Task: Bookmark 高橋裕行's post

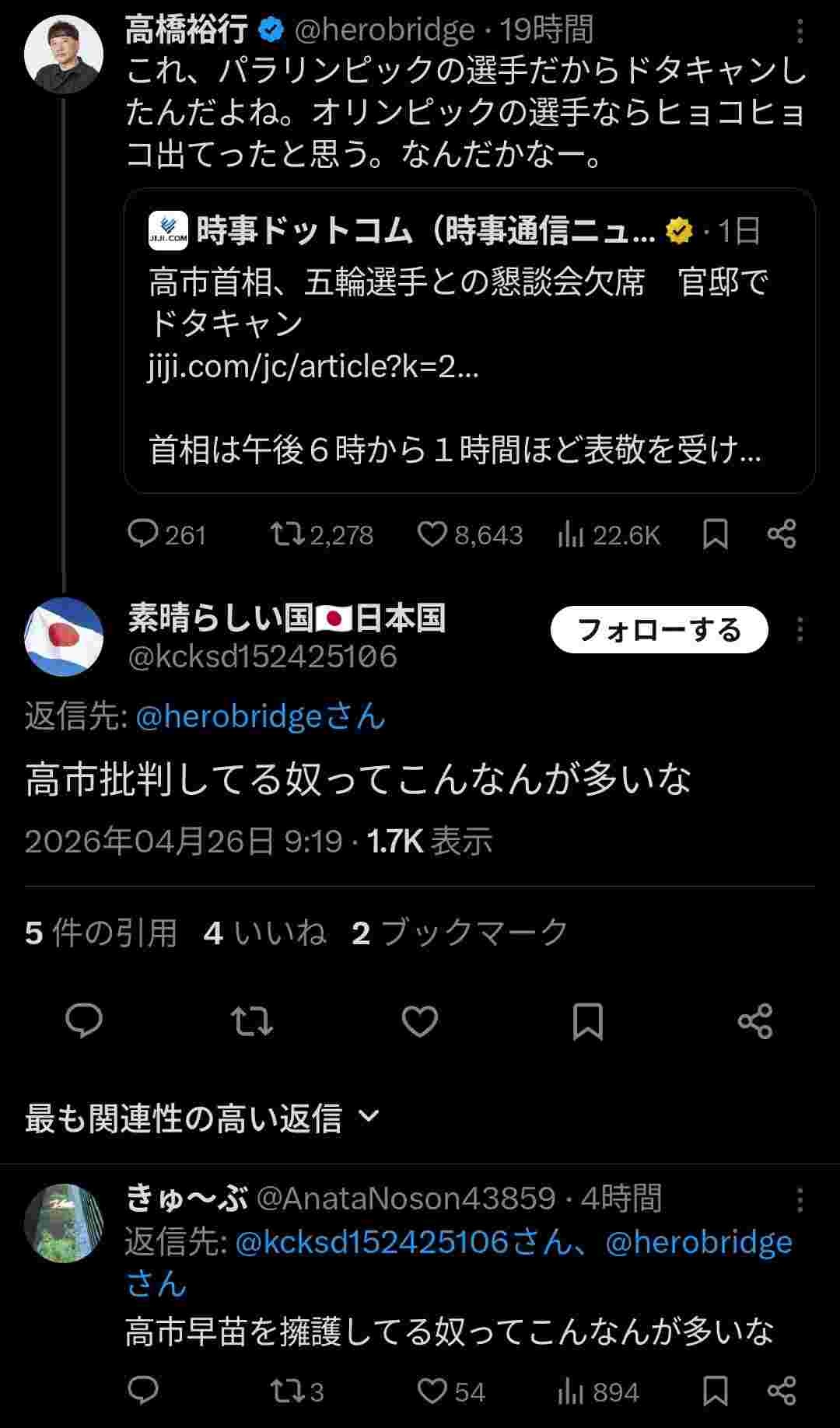Action: [715, 534]
